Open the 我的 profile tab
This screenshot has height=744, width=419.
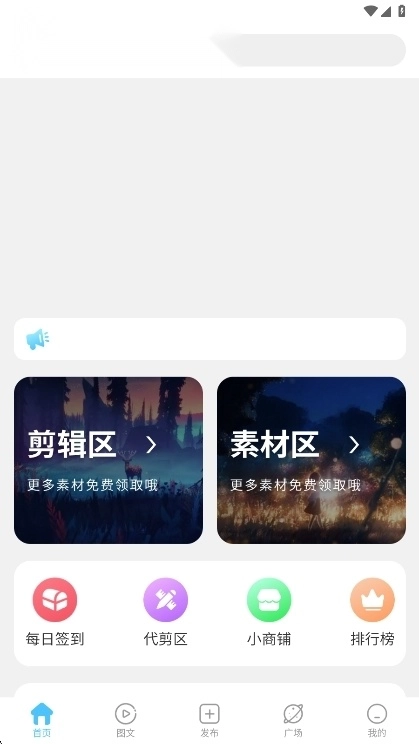click(377, 720)
